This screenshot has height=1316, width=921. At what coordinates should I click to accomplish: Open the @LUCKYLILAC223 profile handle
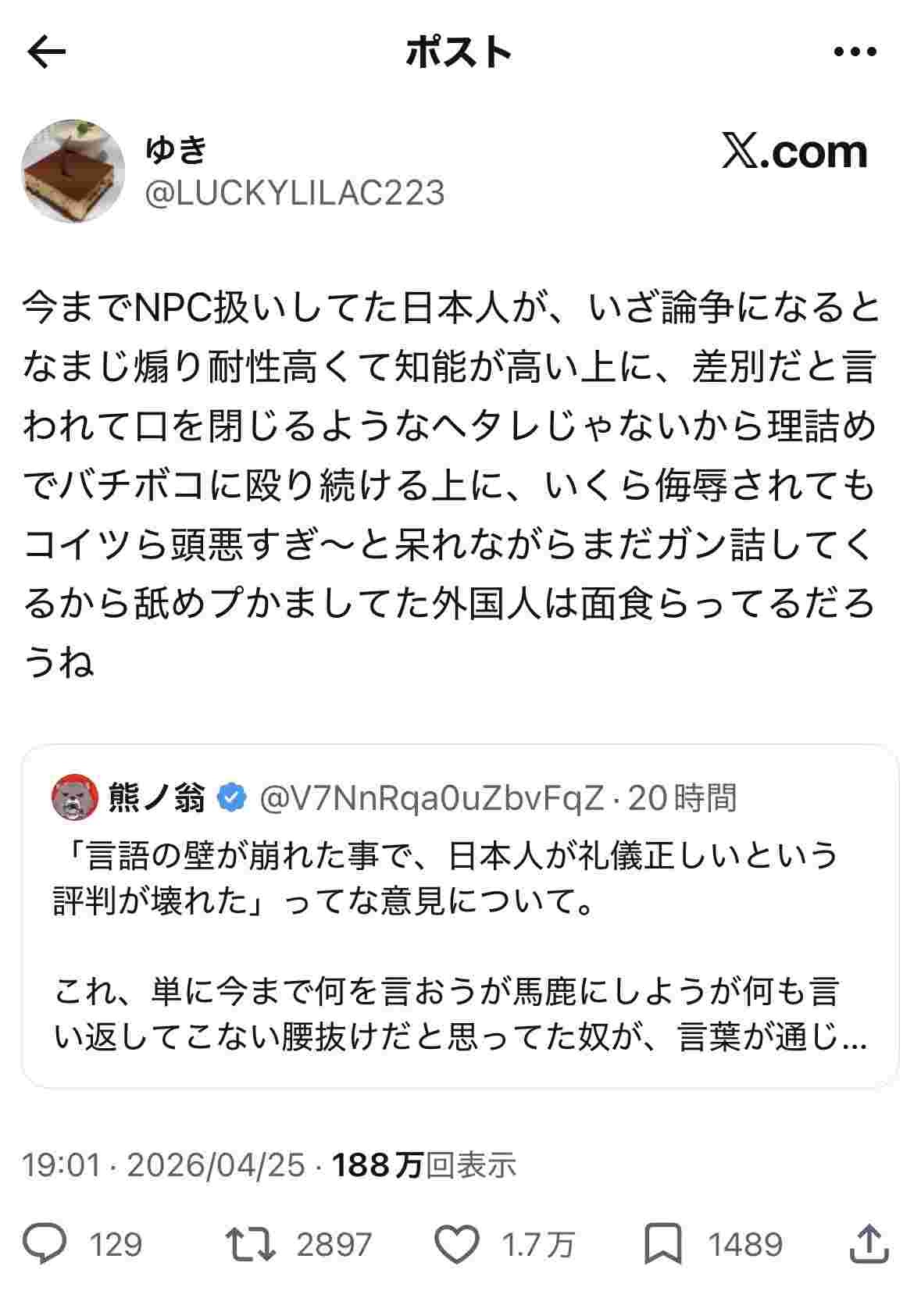coord(295,193)
